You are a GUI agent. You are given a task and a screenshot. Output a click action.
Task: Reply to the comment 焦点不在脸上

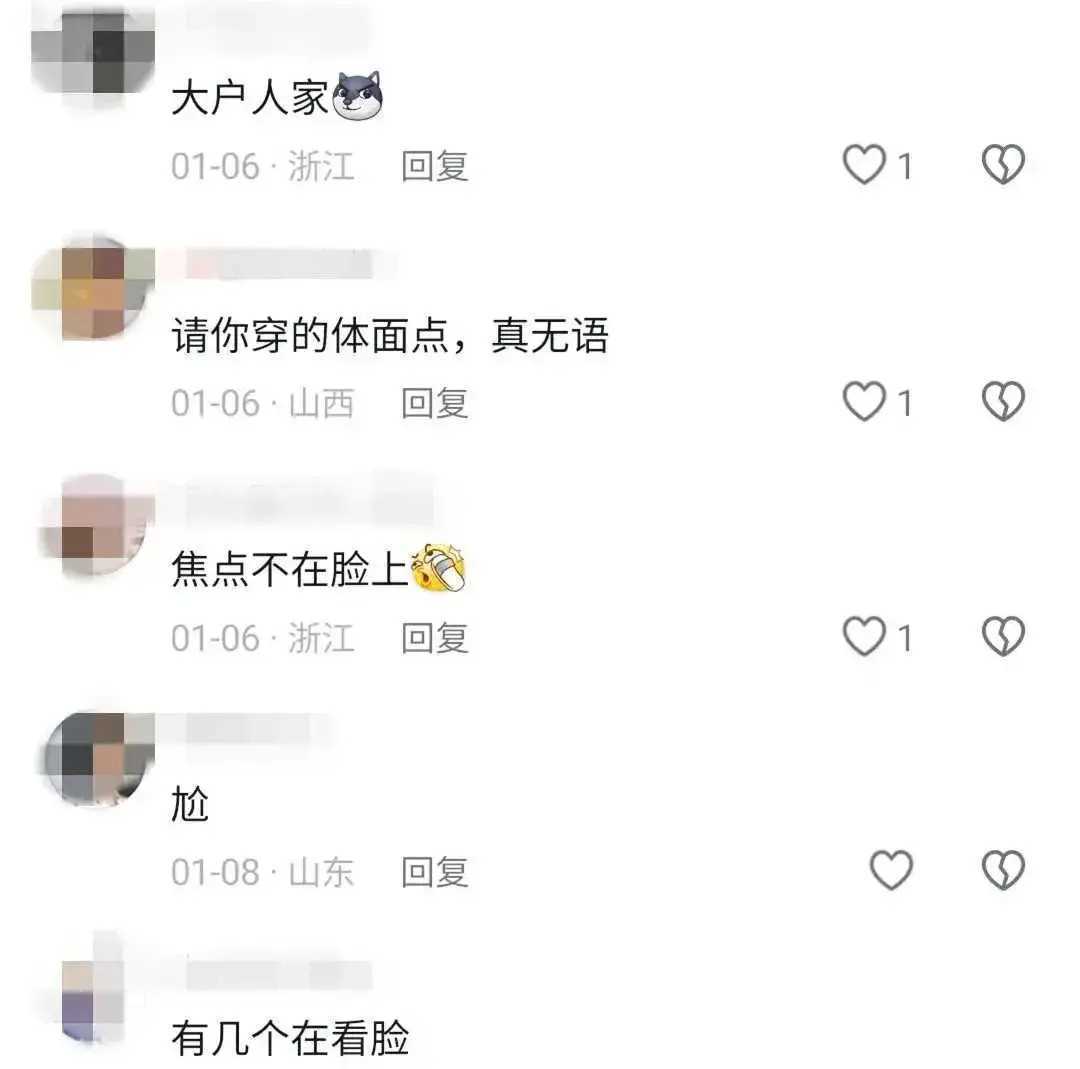coord(435,638)
